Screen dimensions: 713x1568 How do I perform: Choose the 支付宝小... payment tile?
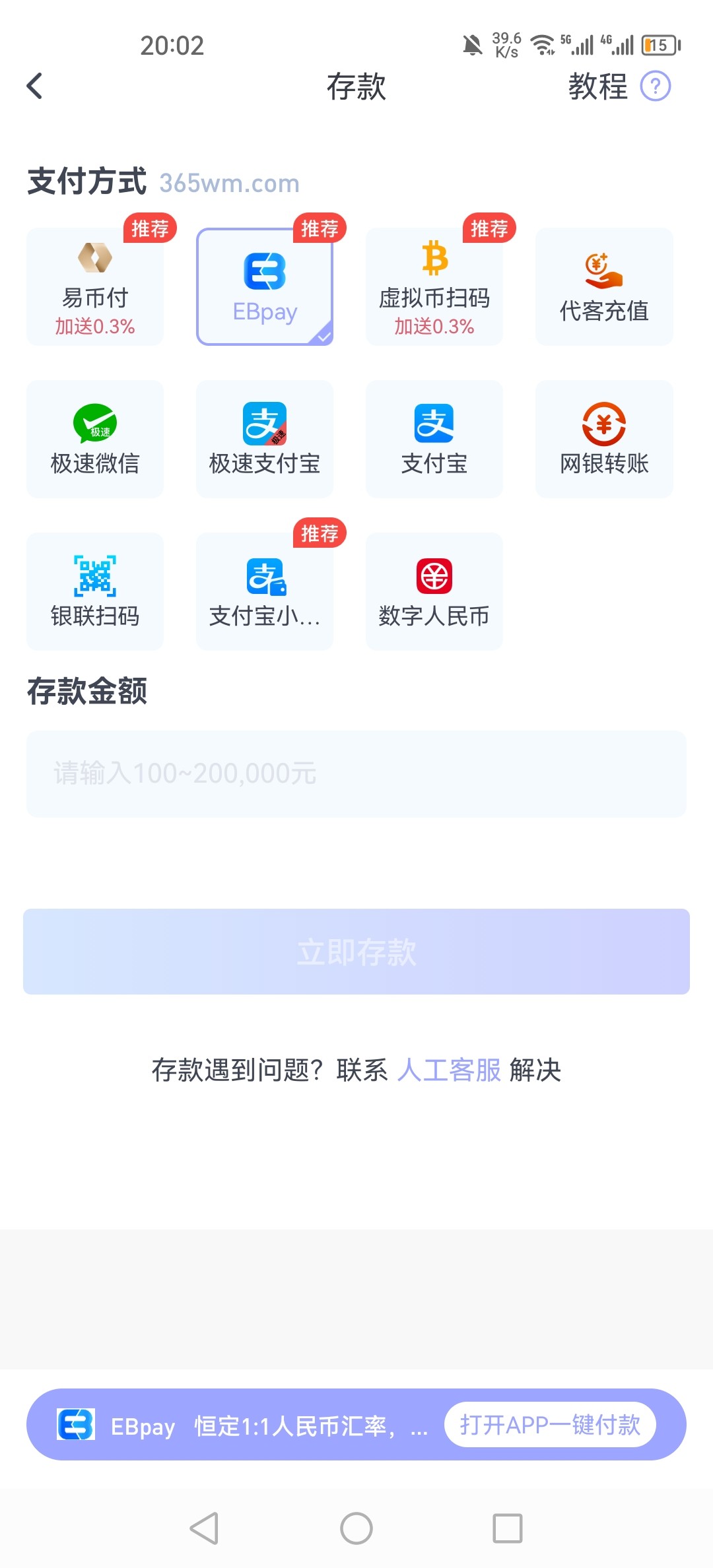coord(265,591)
